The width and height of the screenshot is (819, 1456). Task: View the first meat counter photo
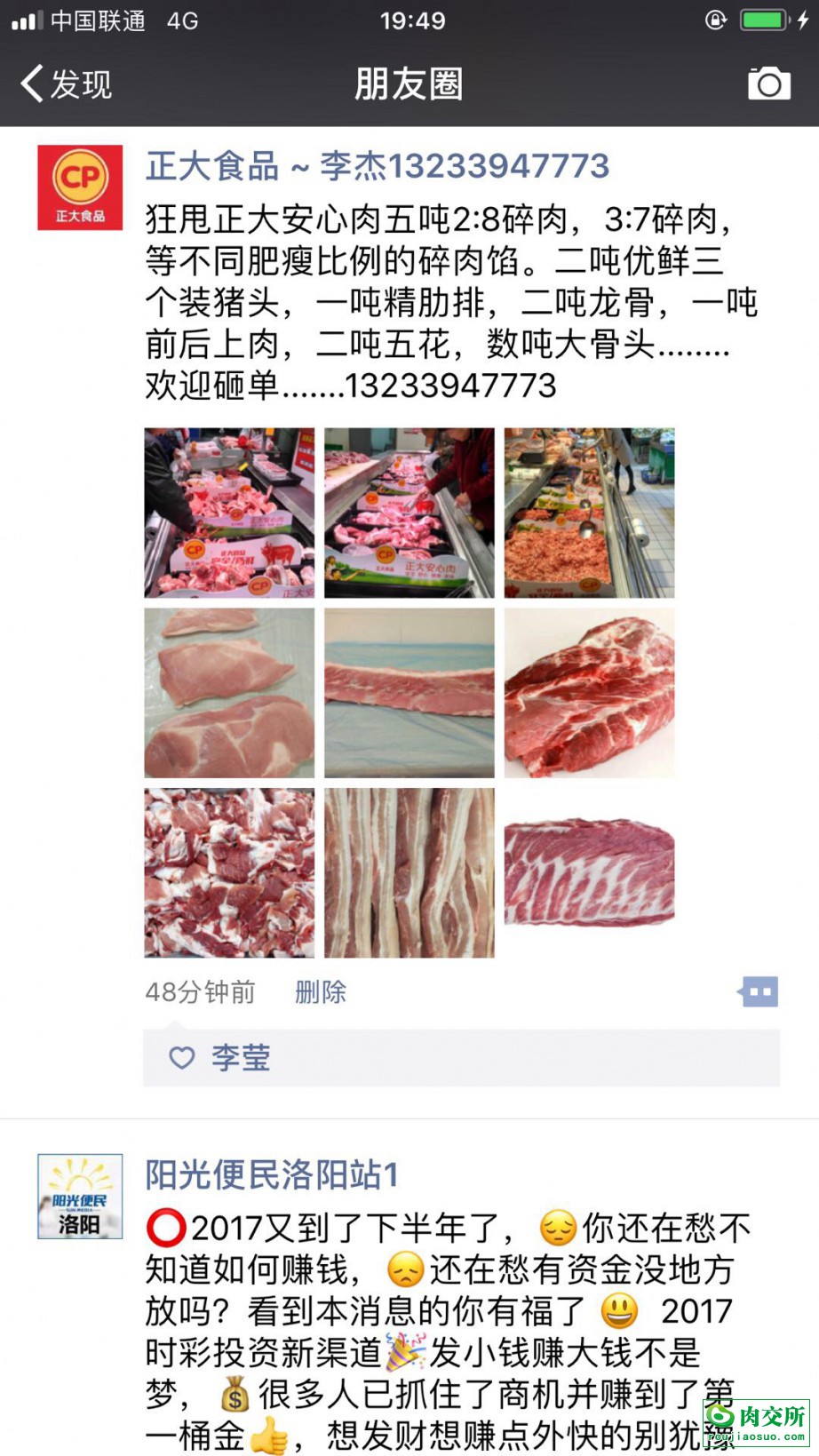click(x=229, y=513)
